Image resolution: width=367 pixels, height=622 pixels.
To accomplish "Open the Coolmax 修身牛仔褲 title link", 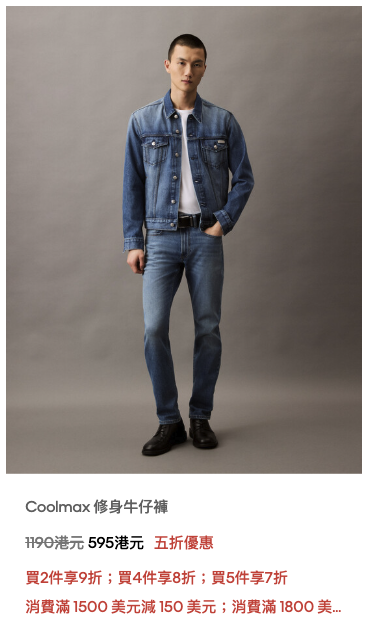I will [97, 507].
